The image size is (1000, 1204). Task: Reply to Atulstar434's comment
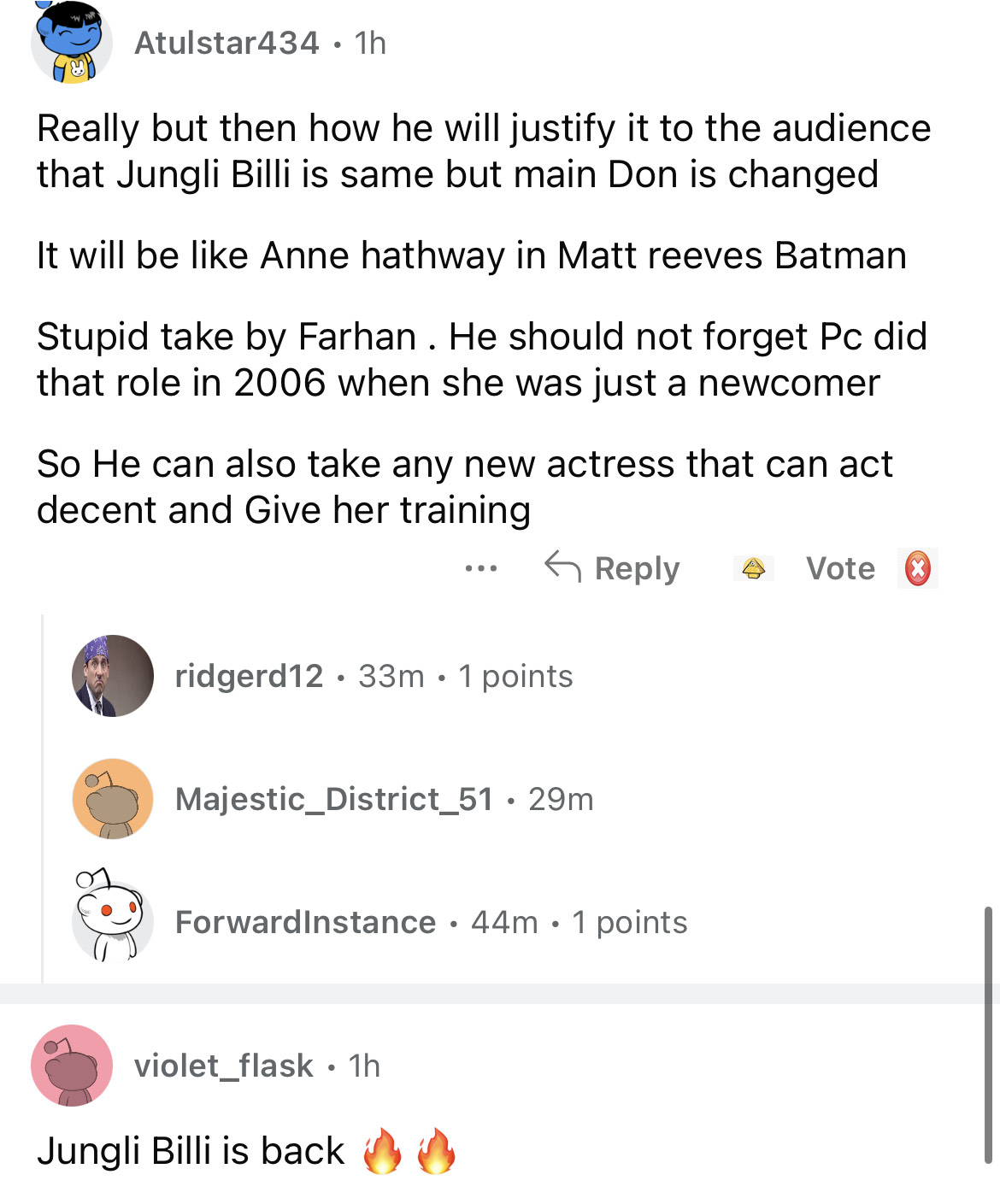(613, 568)
